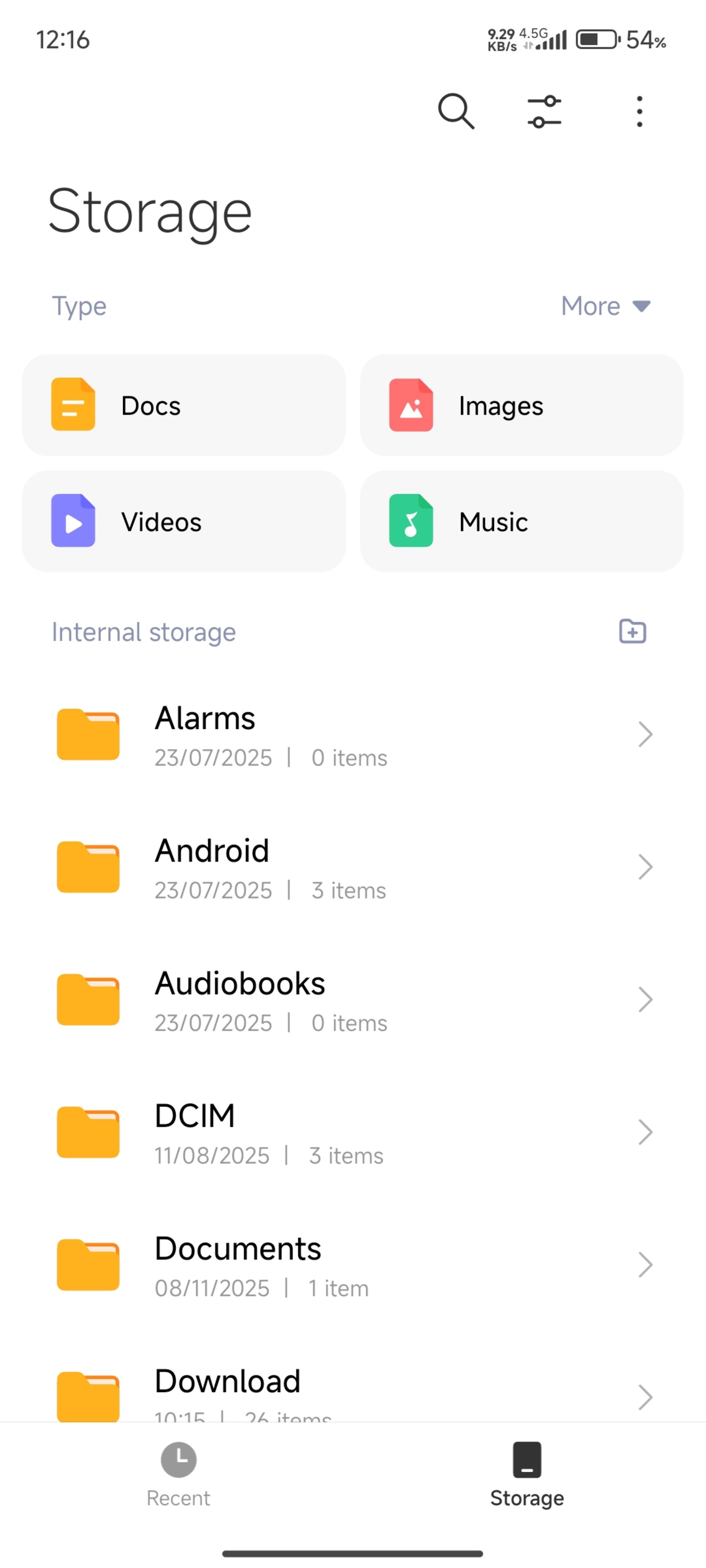
Task: Browse the Docs category
Action: (x=183, y=405)
